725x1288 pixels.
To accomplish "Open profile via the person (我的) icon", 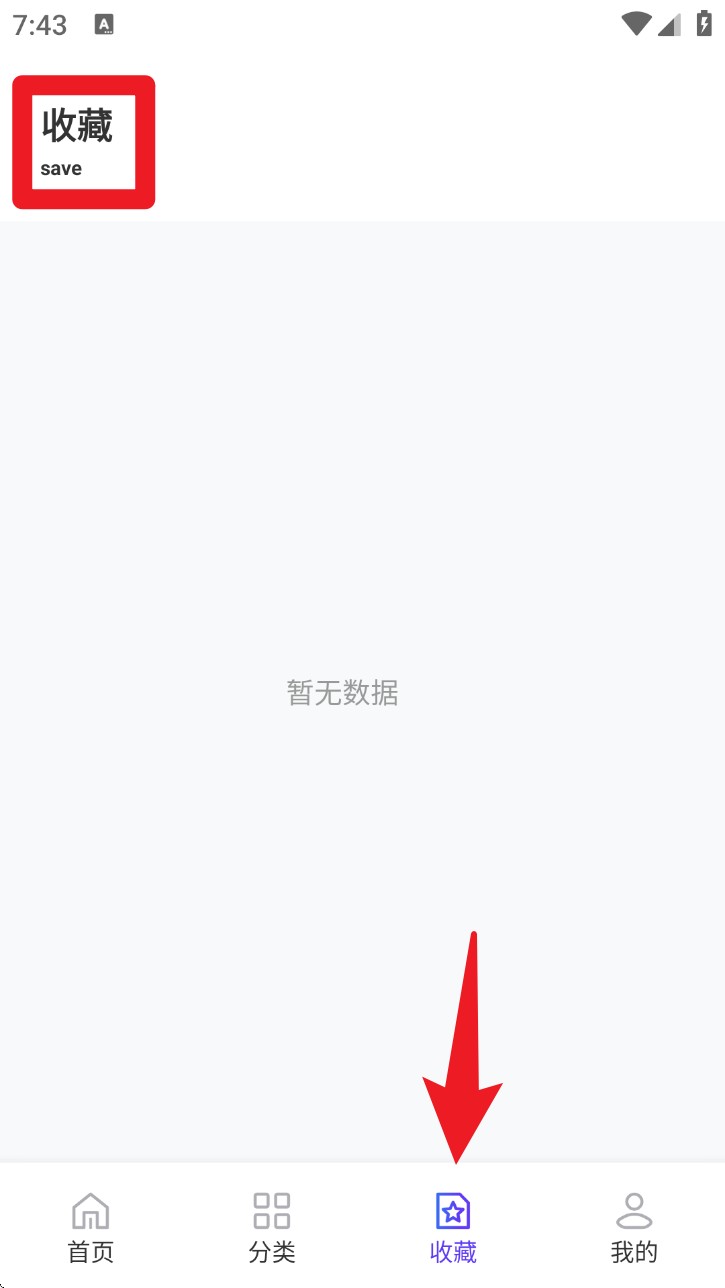I will [634, 1209].
